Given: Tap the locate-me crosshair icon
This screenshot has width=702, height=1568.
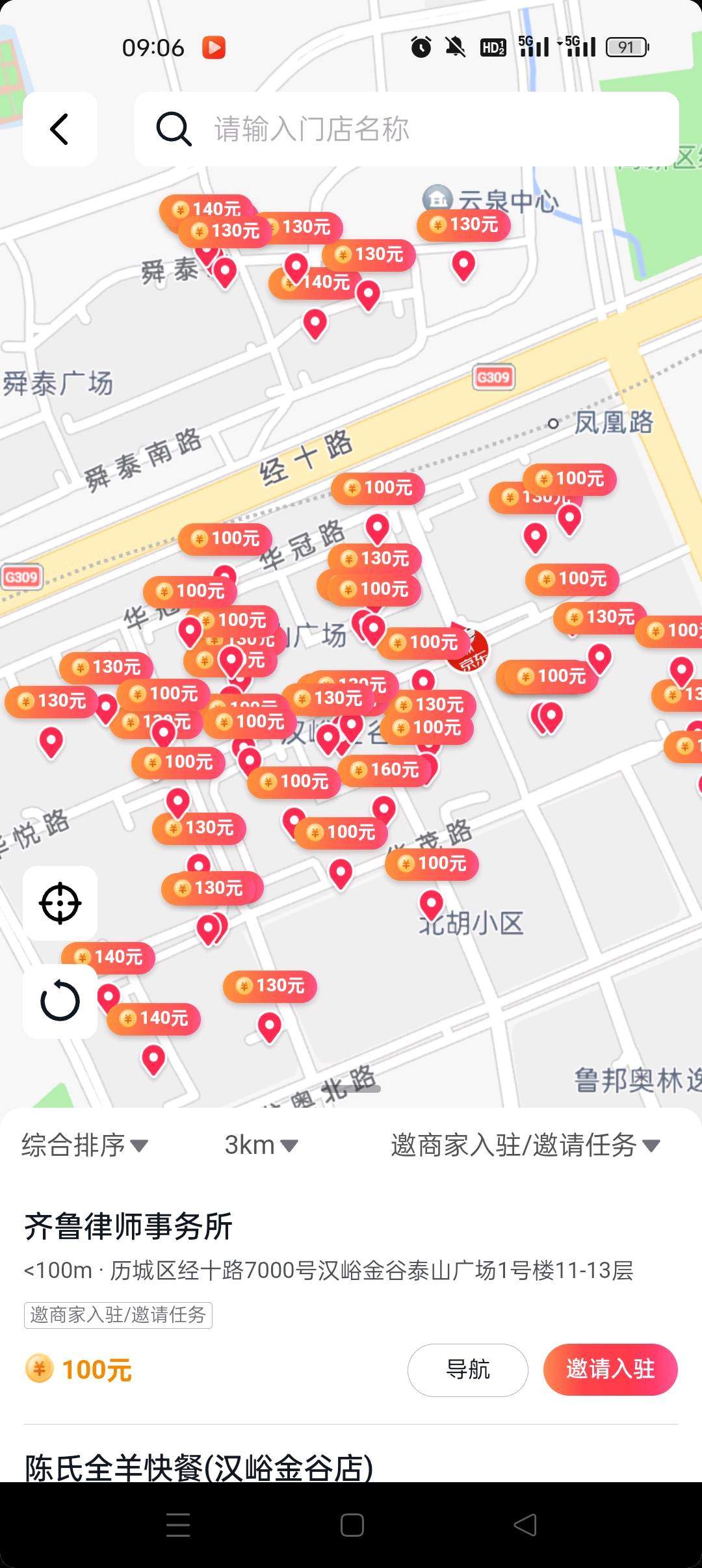Looking at the screenshot, I should tap(60, 902).
